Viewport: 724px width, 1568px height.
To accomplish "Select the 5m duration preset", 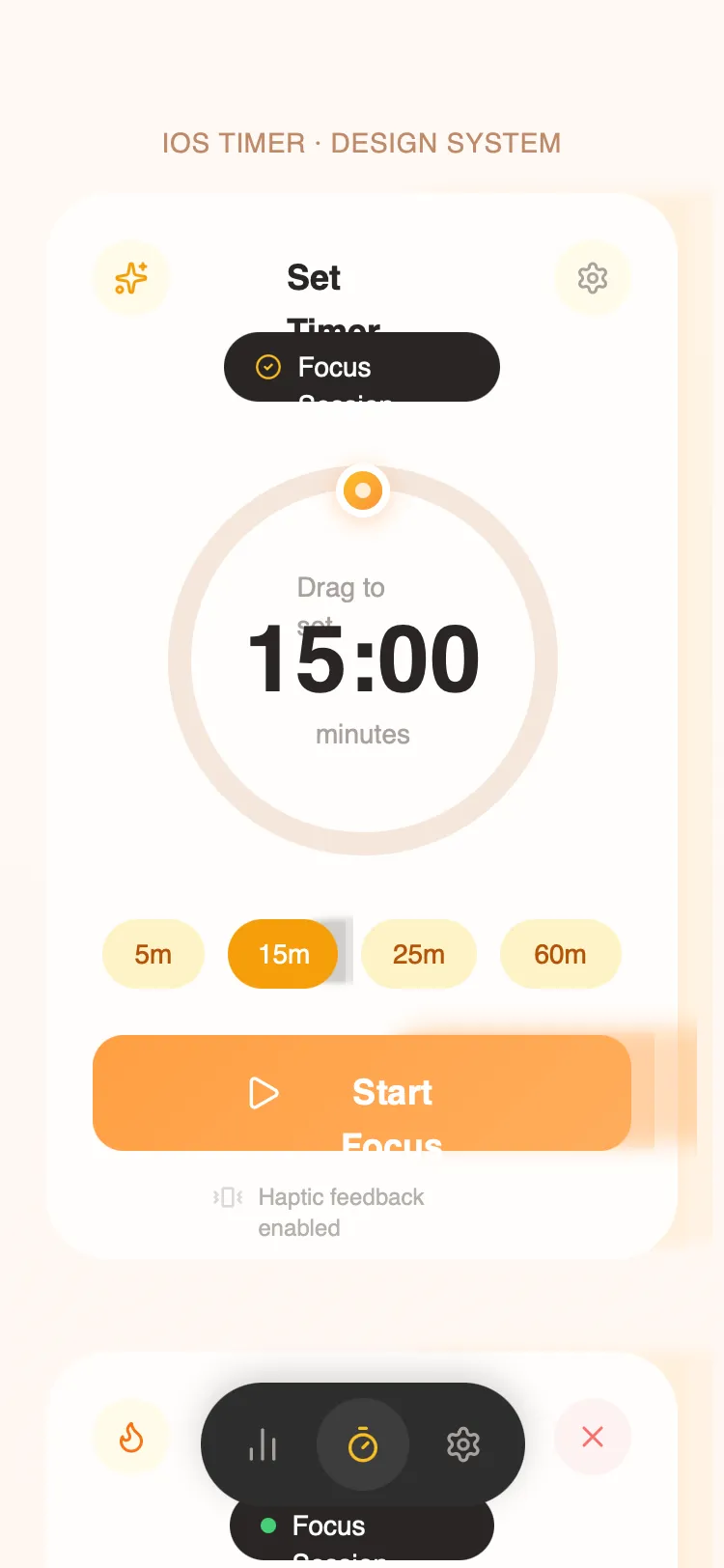I will (x=153, y=954).
